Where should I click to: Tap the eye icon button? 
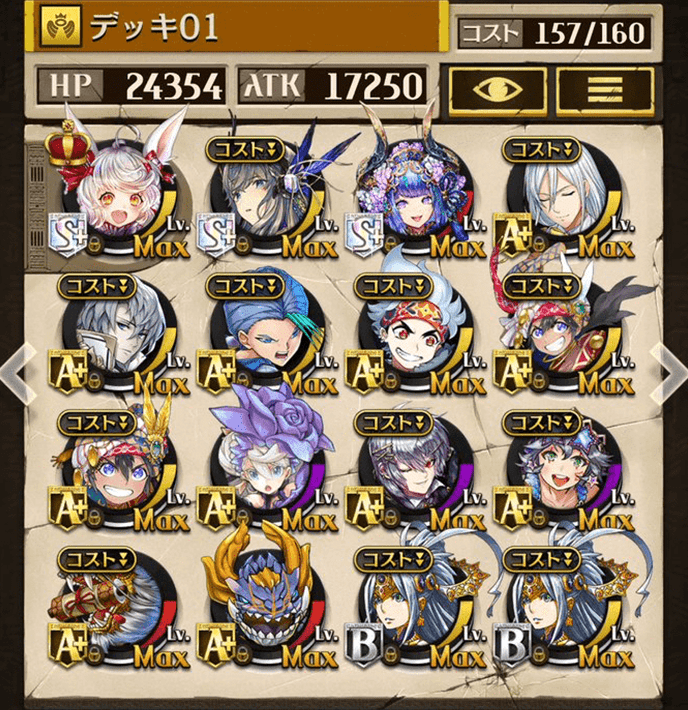pyautogui.click(x=498, y=88)
